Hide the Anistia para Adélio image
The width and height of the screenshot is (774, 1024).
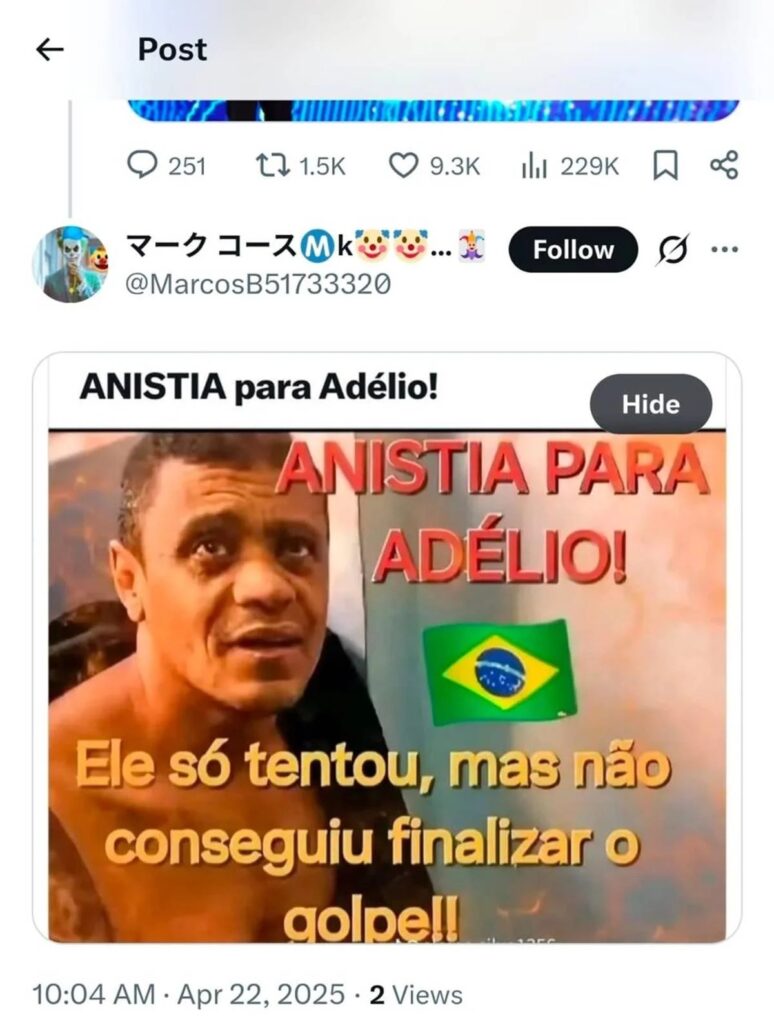651,404
